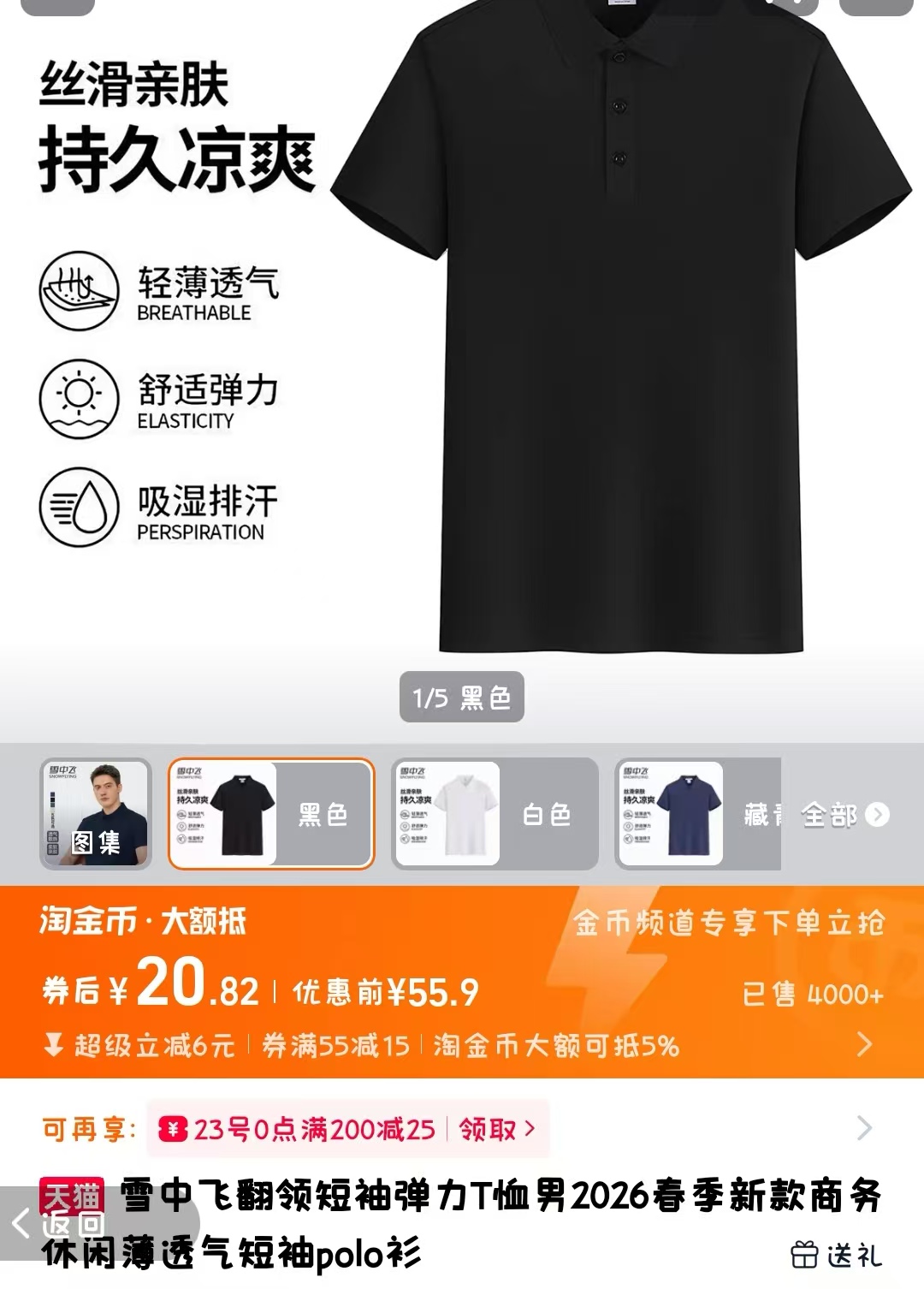924x1289 pixels.
Task: Open the 图集 gallery thumbnail
Action: (x=96, y=813)
